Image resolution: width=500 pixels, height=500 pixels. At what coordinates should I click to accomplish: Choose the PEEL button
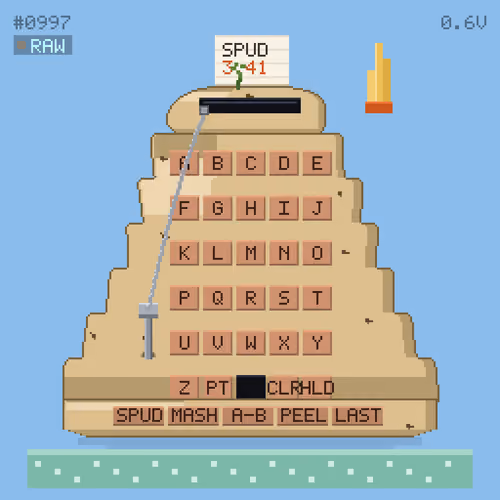tap(303, 416)
